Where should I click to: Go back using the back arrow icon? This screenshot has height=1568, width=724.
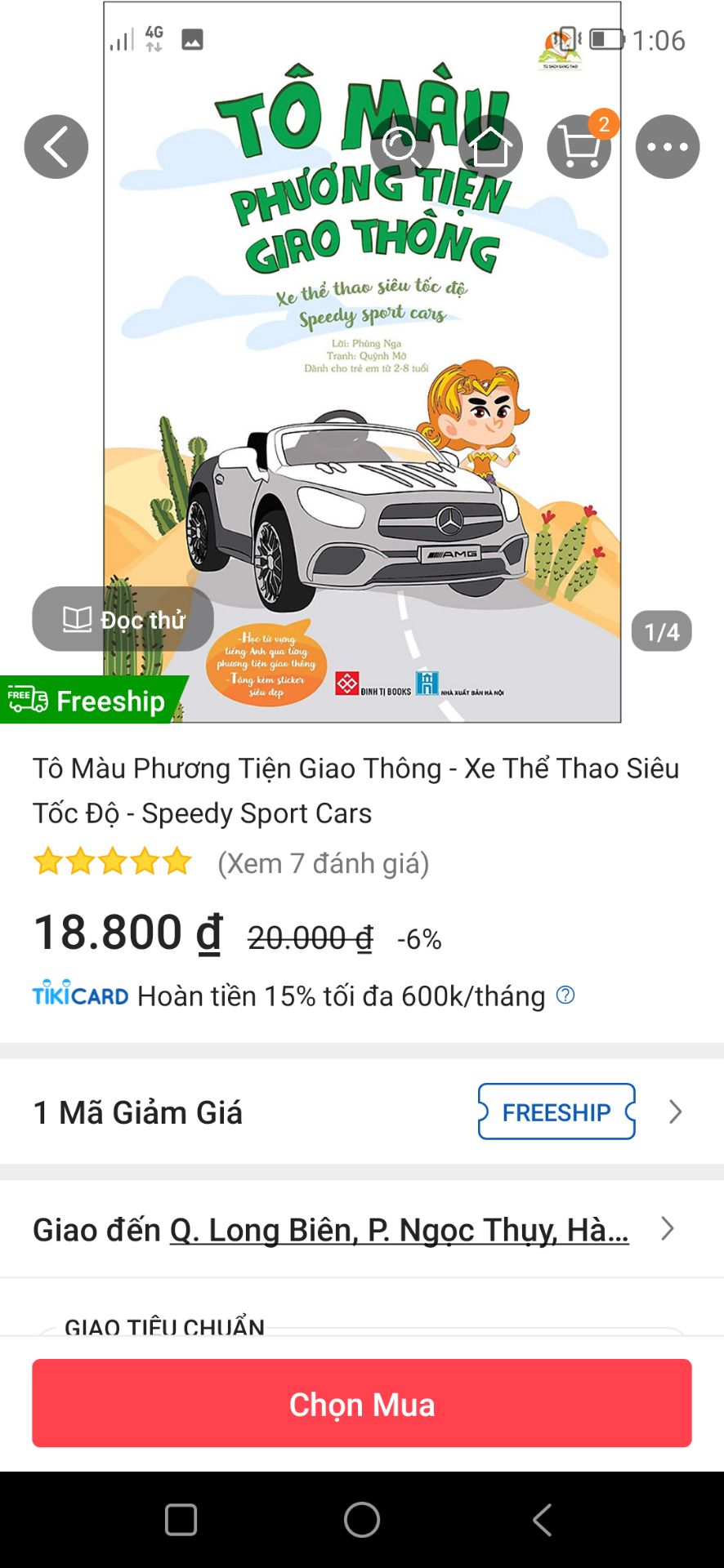56,146
